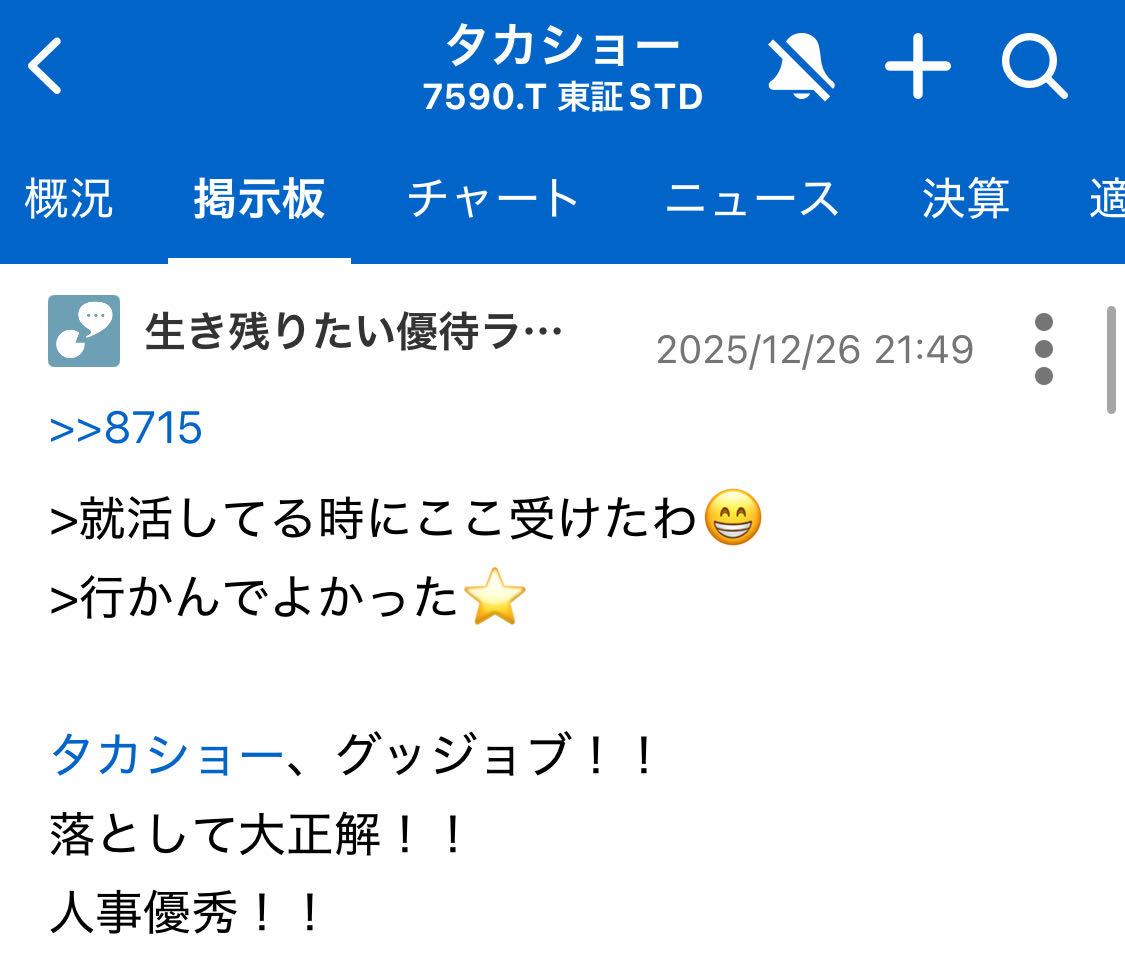
Task: Open the post's three-dot overflow menu
Action: point(1043,349)
